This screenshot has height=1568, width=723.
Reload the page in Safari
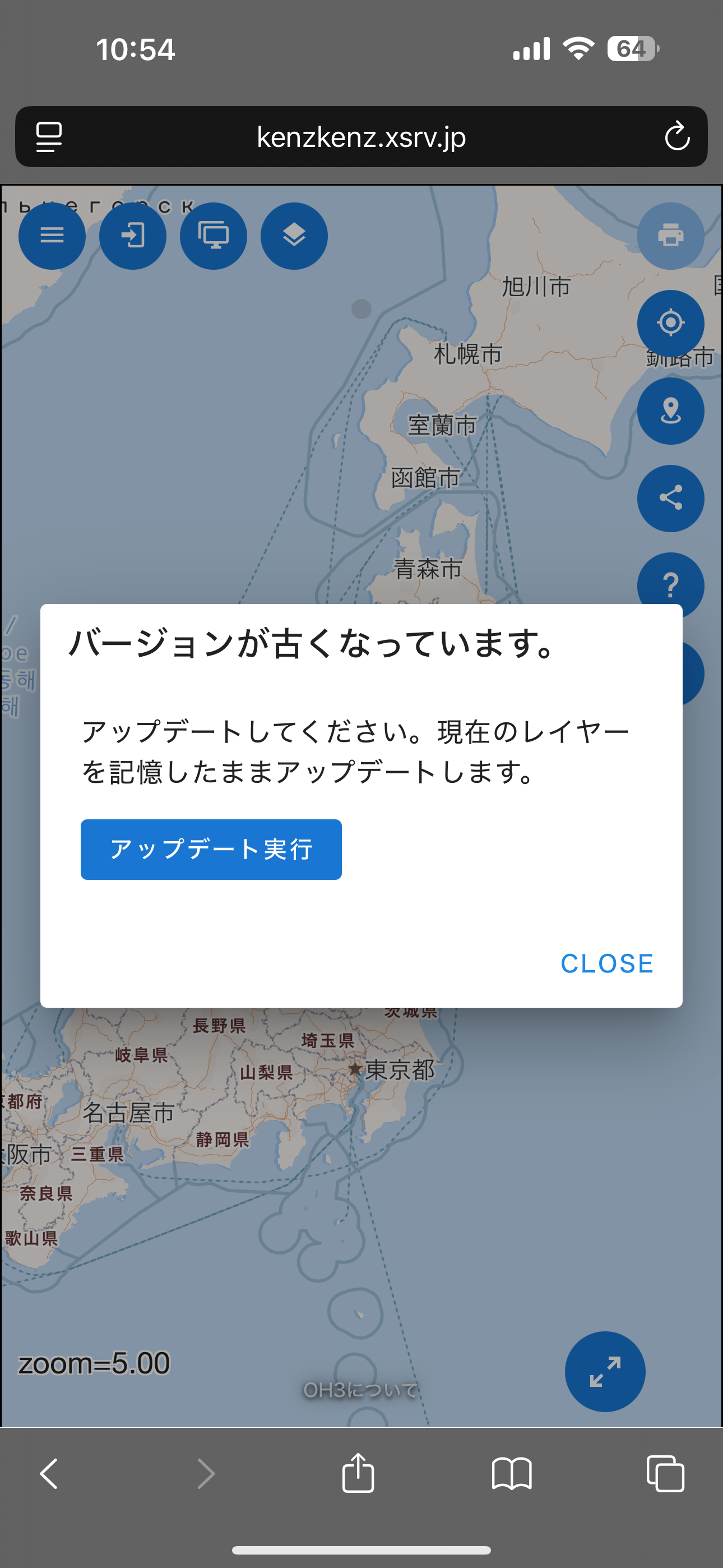point(676,136)
